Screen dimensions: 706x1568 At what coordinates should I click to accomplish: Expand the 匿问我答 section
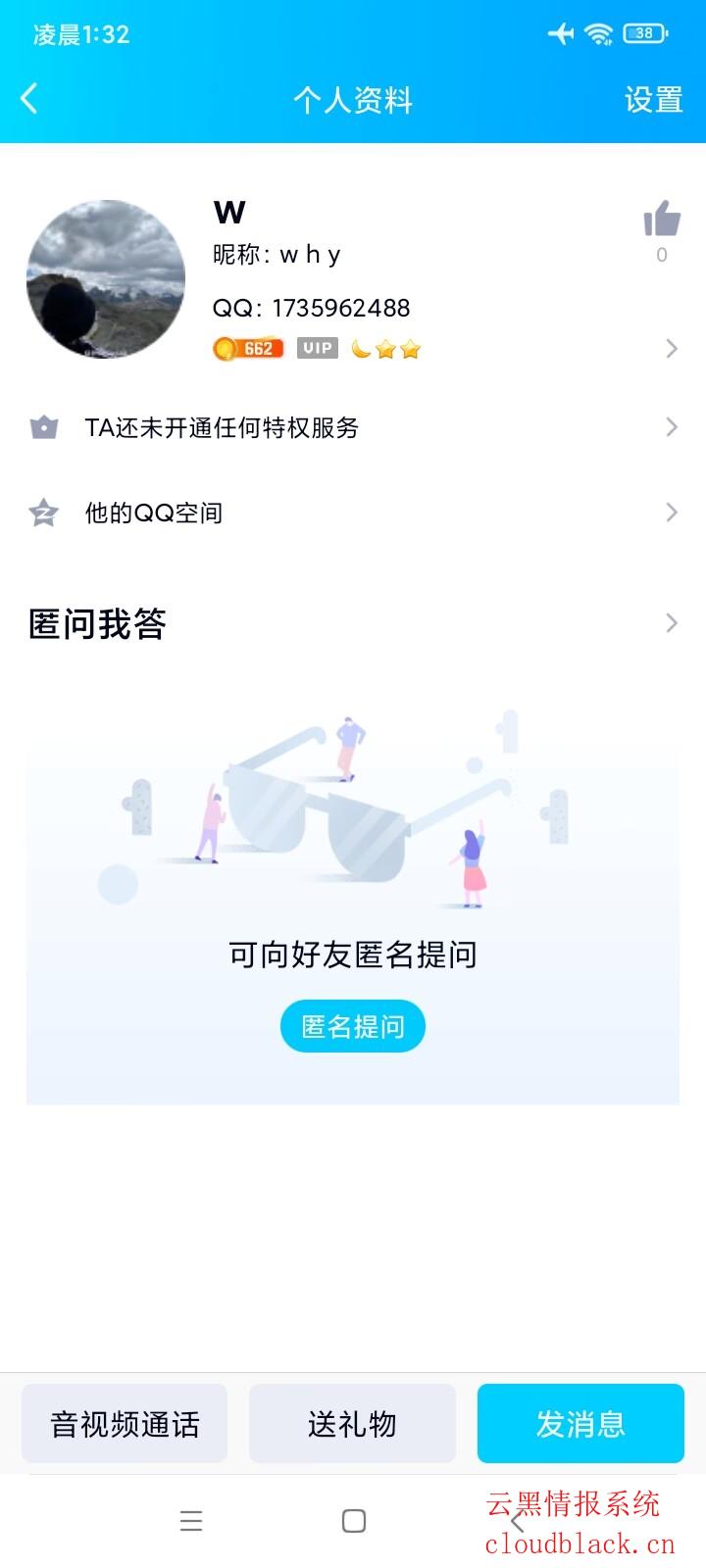[672, 623]
